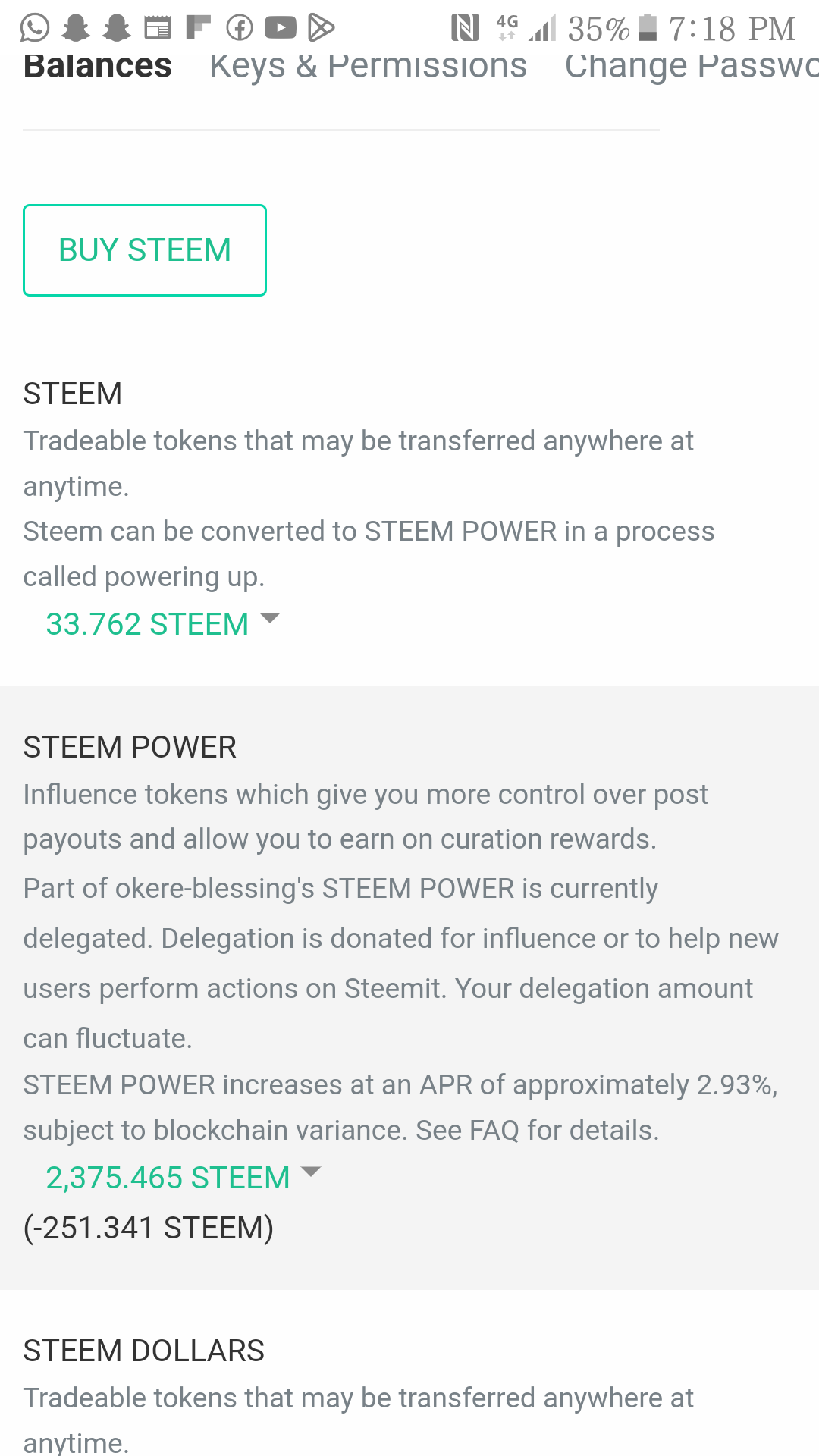
Task: Expand the 2,375.465 STEEM dropdown
Action: (184, 1178)
